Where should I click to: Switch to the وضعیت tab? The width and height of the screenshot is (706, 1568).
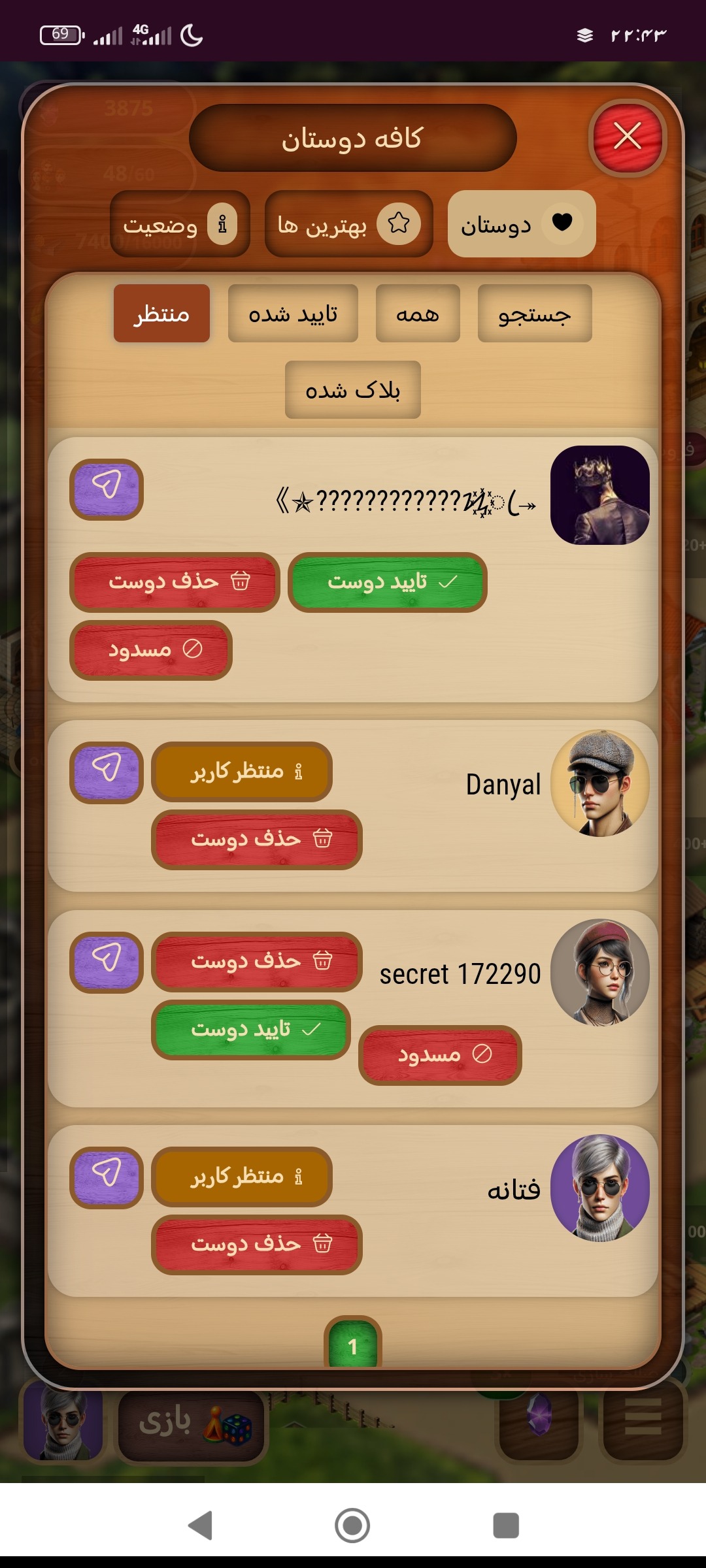pos(180,224)
